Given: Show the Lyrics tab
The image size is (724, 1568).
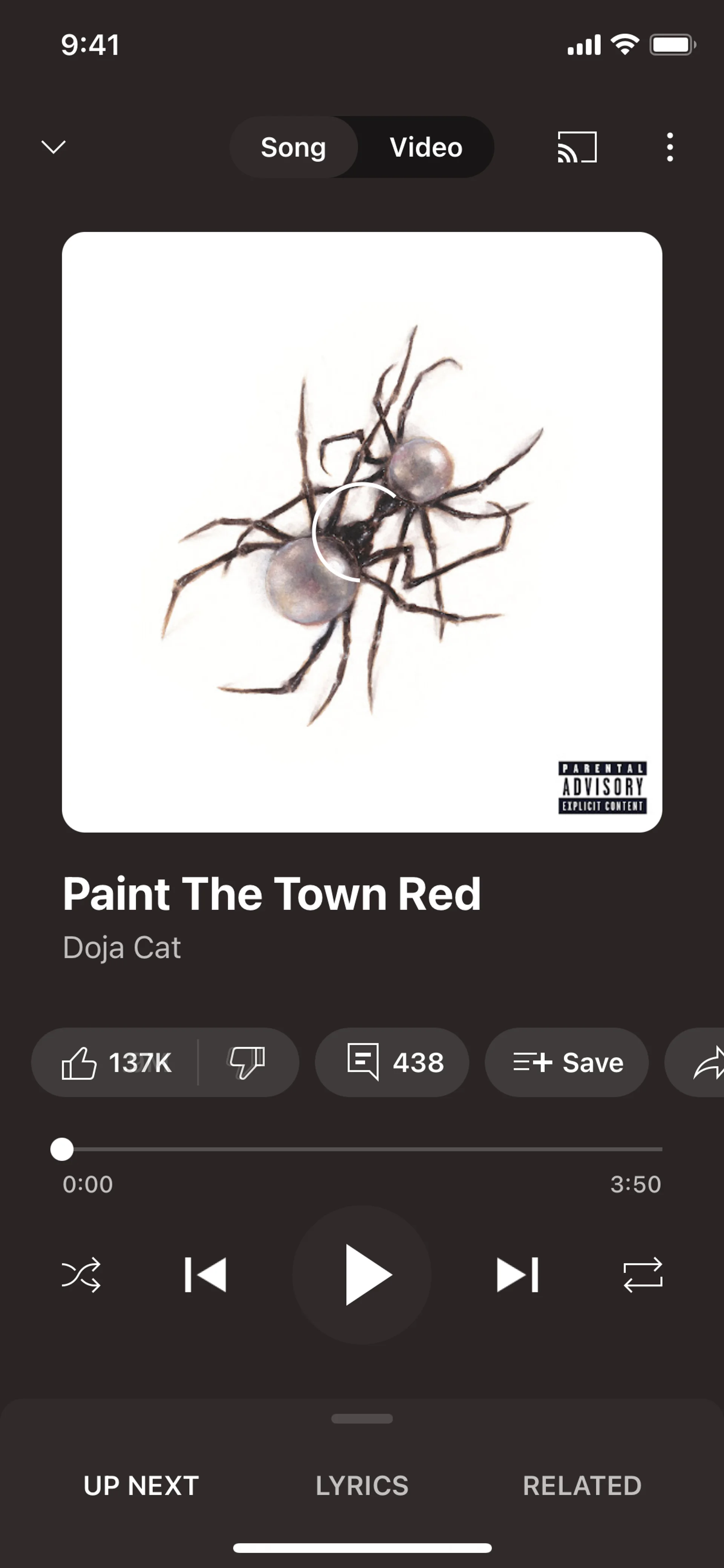Looking at the screenshot, I should [362, 1486].
